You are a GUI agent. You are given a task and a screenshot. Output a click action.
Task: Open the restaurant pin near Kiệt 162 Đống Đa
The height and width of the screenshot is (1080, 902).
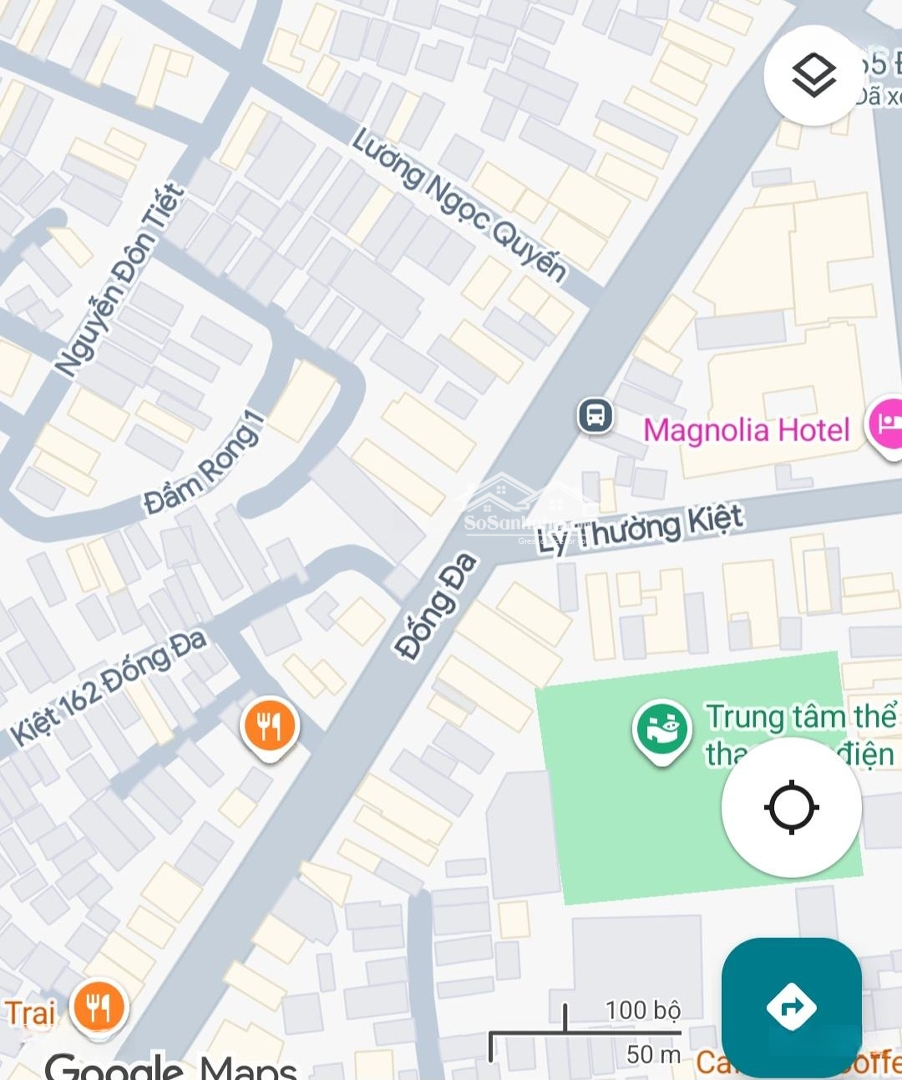click(269, 727)
